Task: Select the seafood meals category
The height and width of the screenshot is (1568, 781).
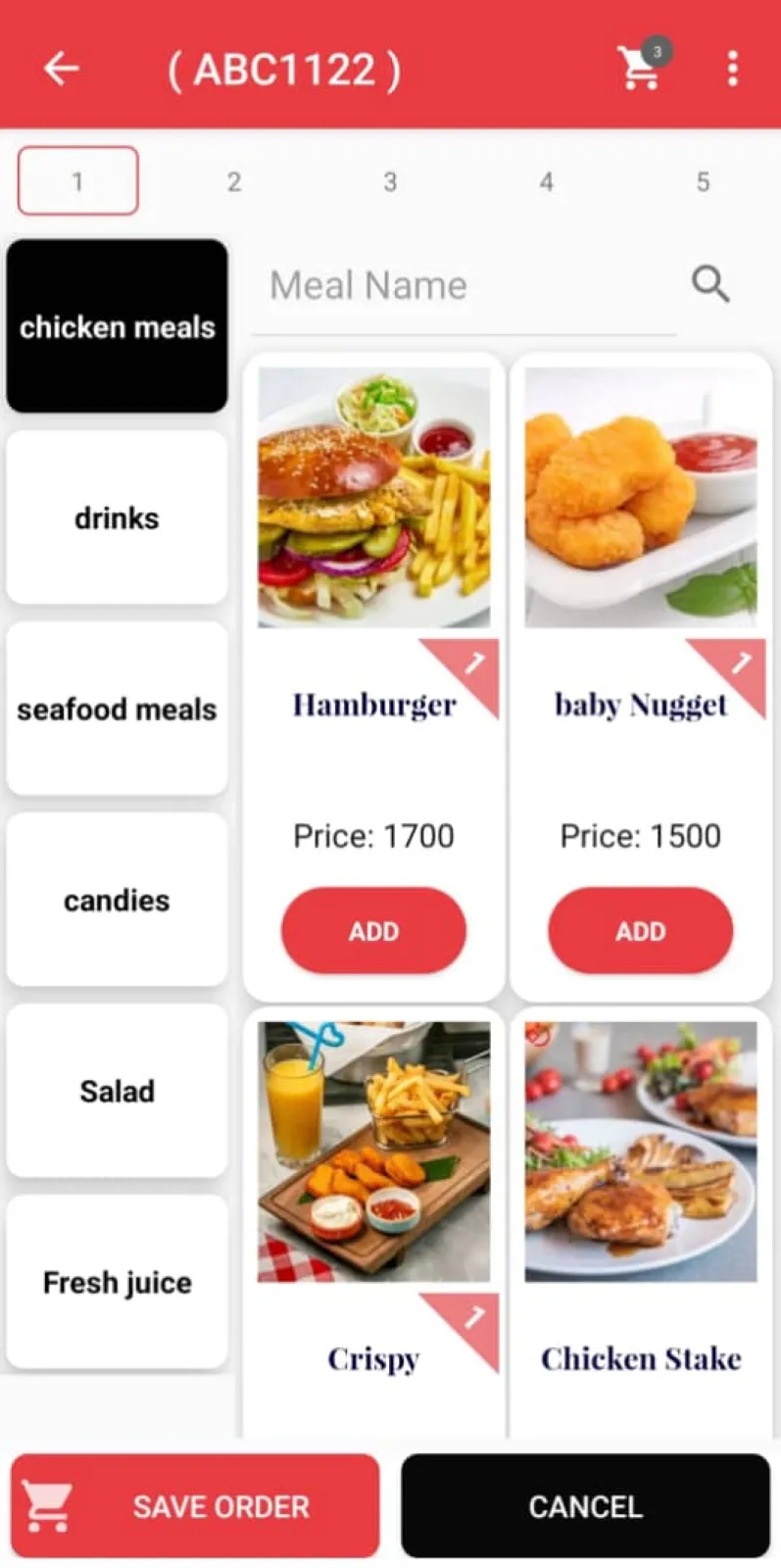Action: pos(117,709)
